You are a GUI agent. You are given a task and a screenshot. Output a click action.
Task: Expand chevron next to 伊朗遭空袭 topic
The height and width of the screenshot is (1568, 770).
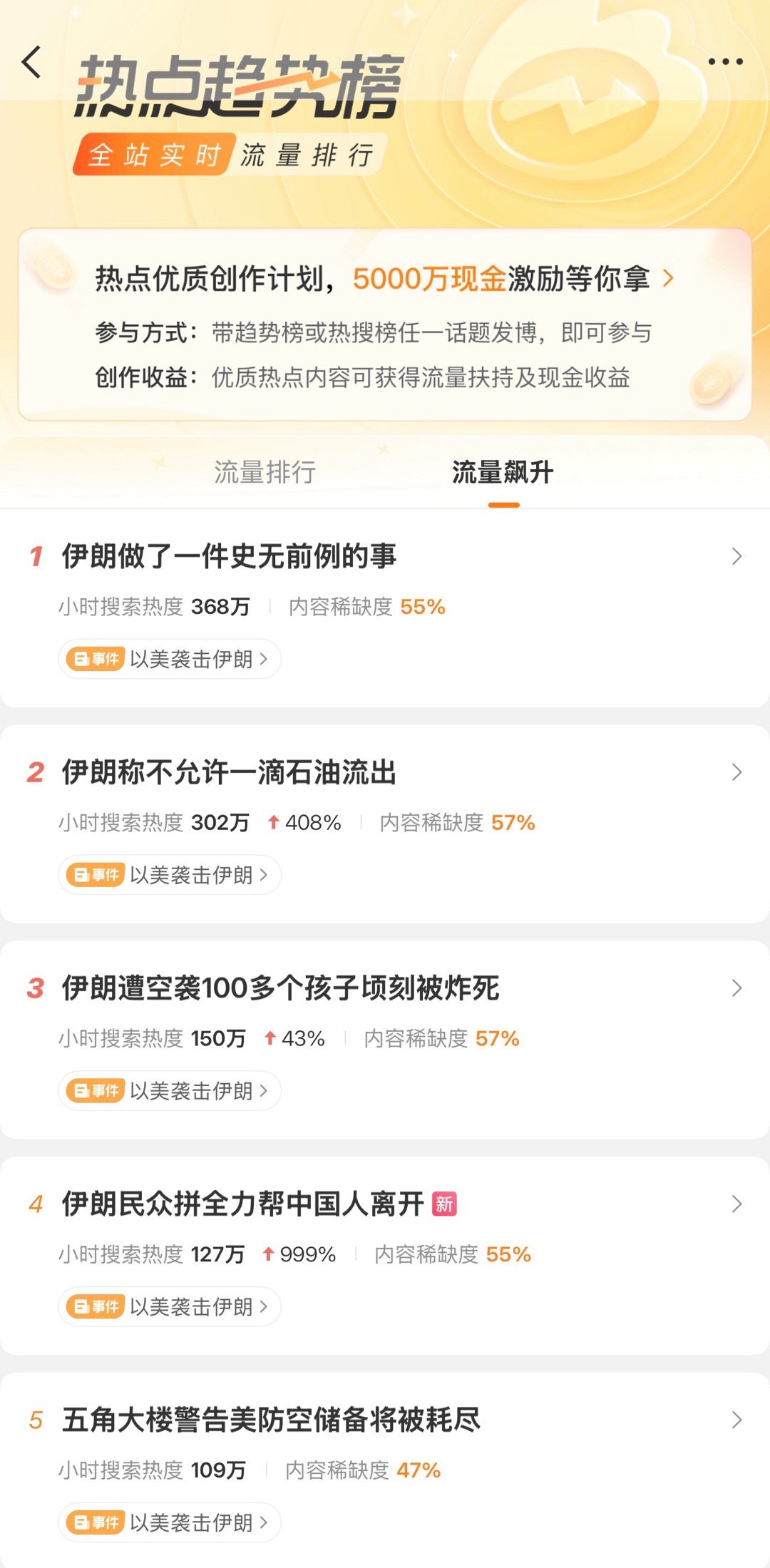coord(735,988)
